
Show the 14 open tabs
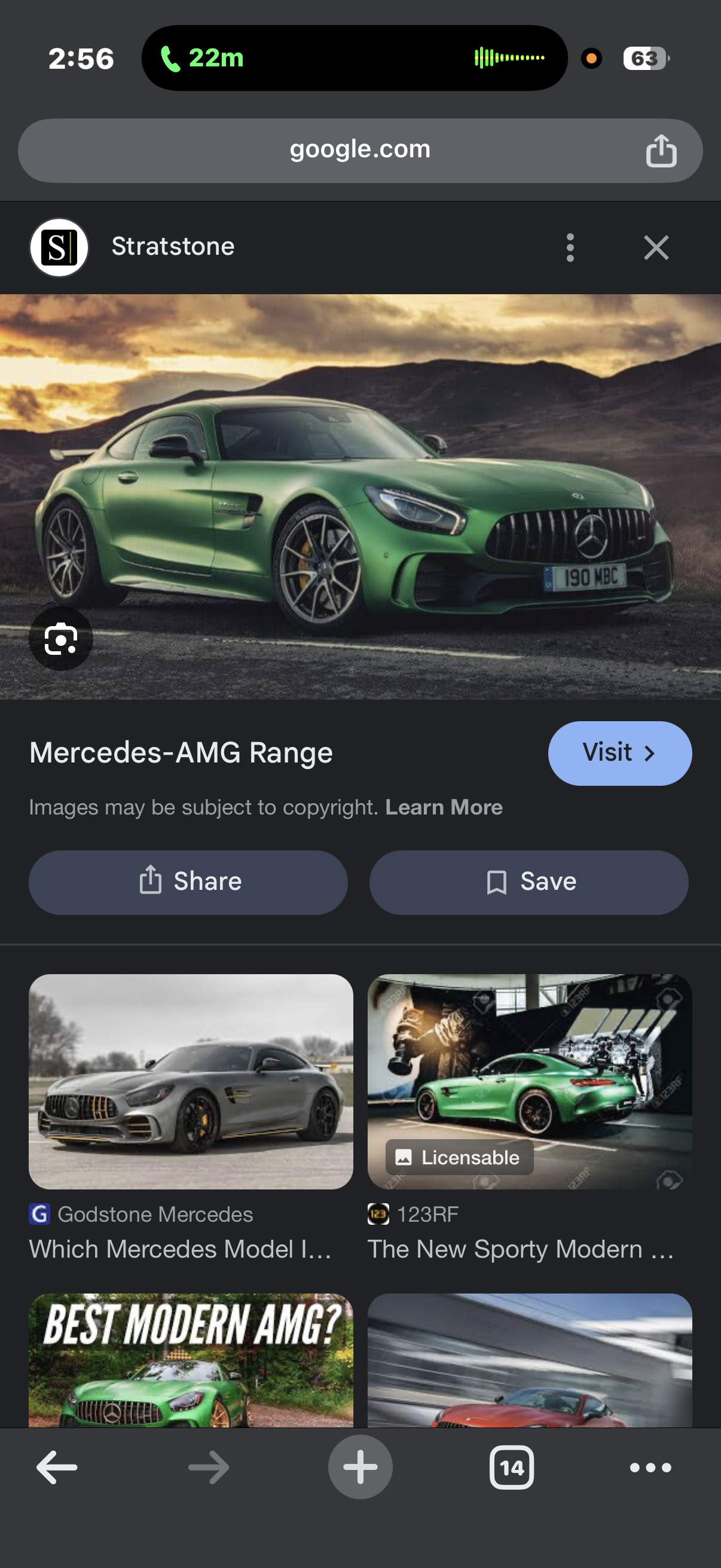point(511,1467)
